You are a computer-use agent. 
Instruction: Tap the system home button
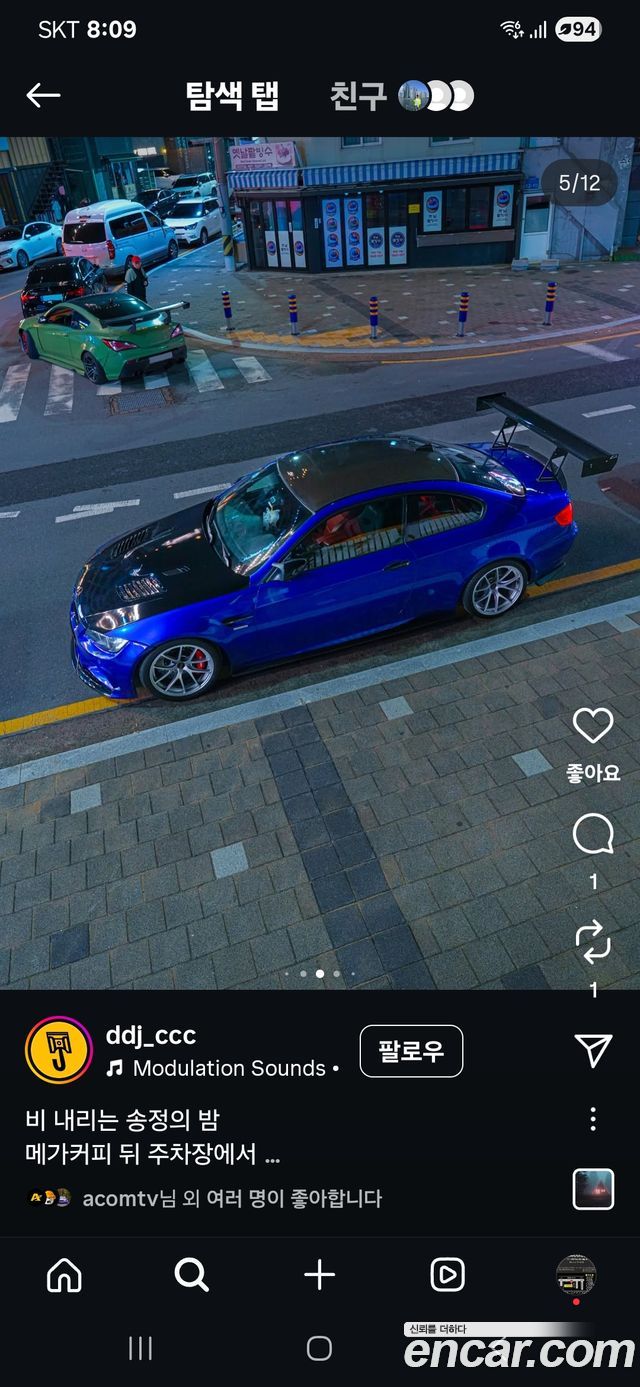point(319,1348)
